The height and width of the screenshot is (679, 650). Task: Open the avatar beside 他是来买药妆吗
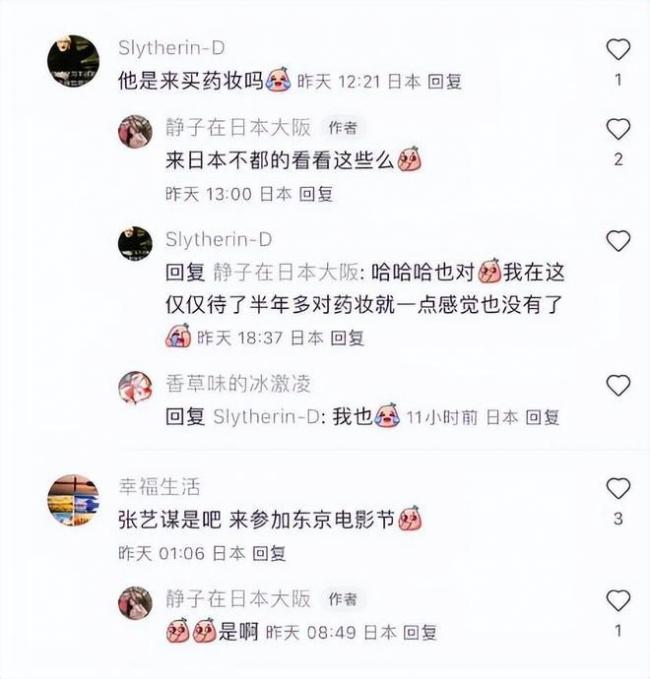coord(73,61)
